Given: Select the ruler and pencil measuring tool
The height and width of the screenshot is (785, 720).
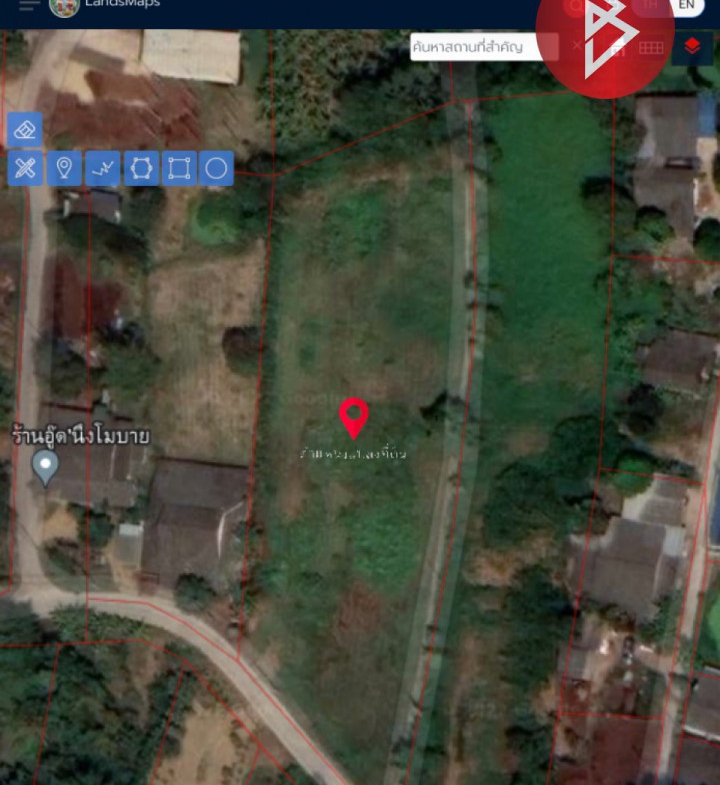Looking at the screenshot, I should 25,168.
